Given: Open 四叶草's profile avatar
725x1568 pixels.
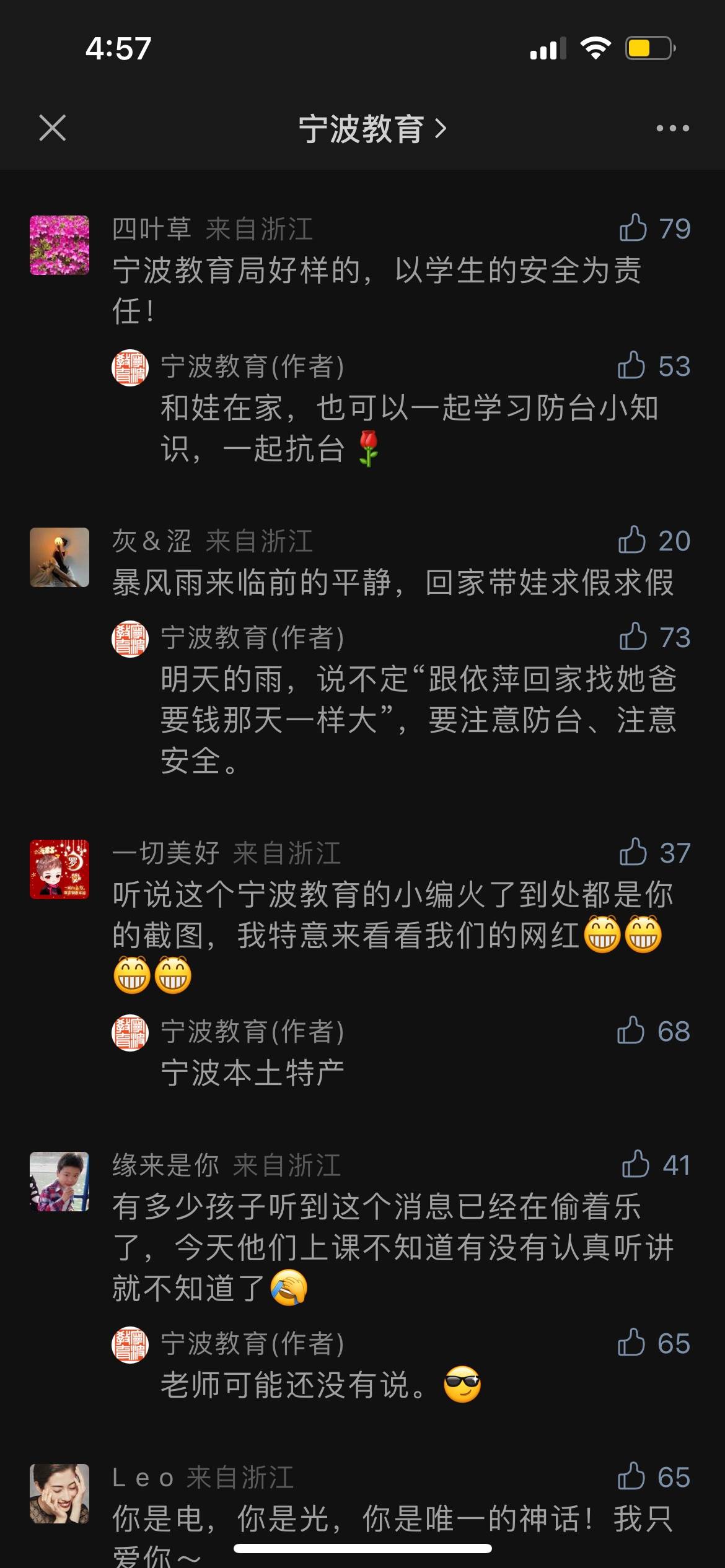Looking at the screenshot, I should coord(59,245).
